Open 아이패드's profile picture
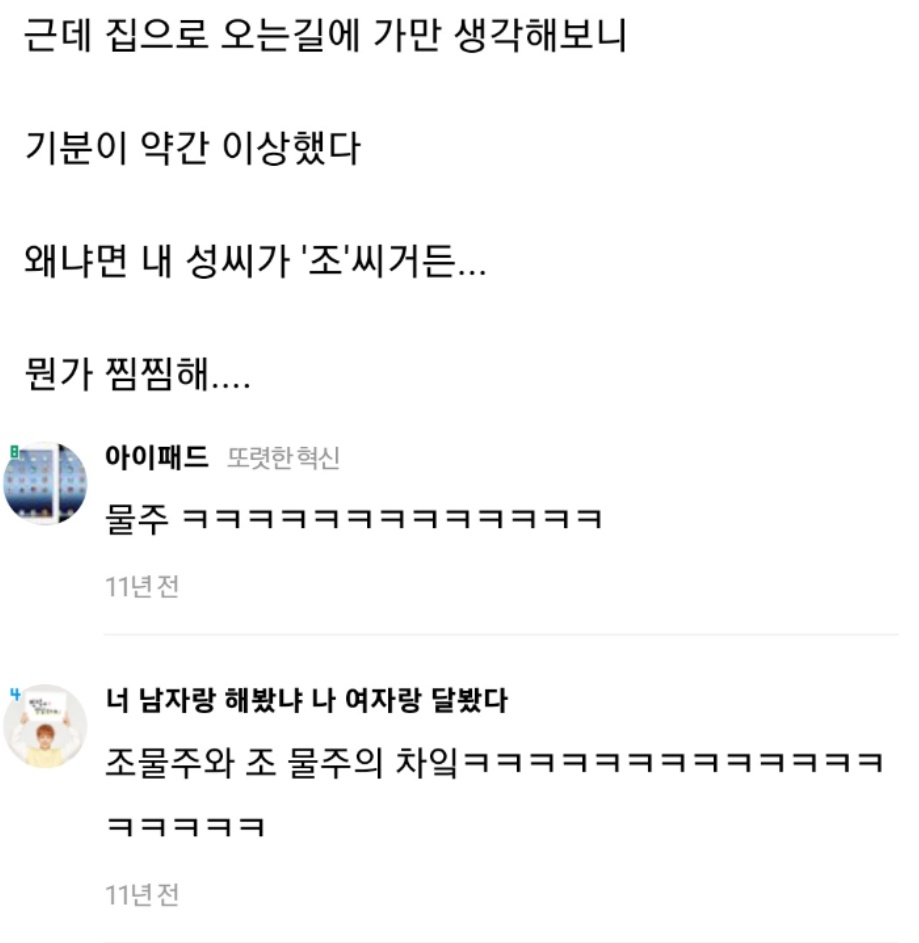This screenshot has width=919, height=943. (46, 483)
